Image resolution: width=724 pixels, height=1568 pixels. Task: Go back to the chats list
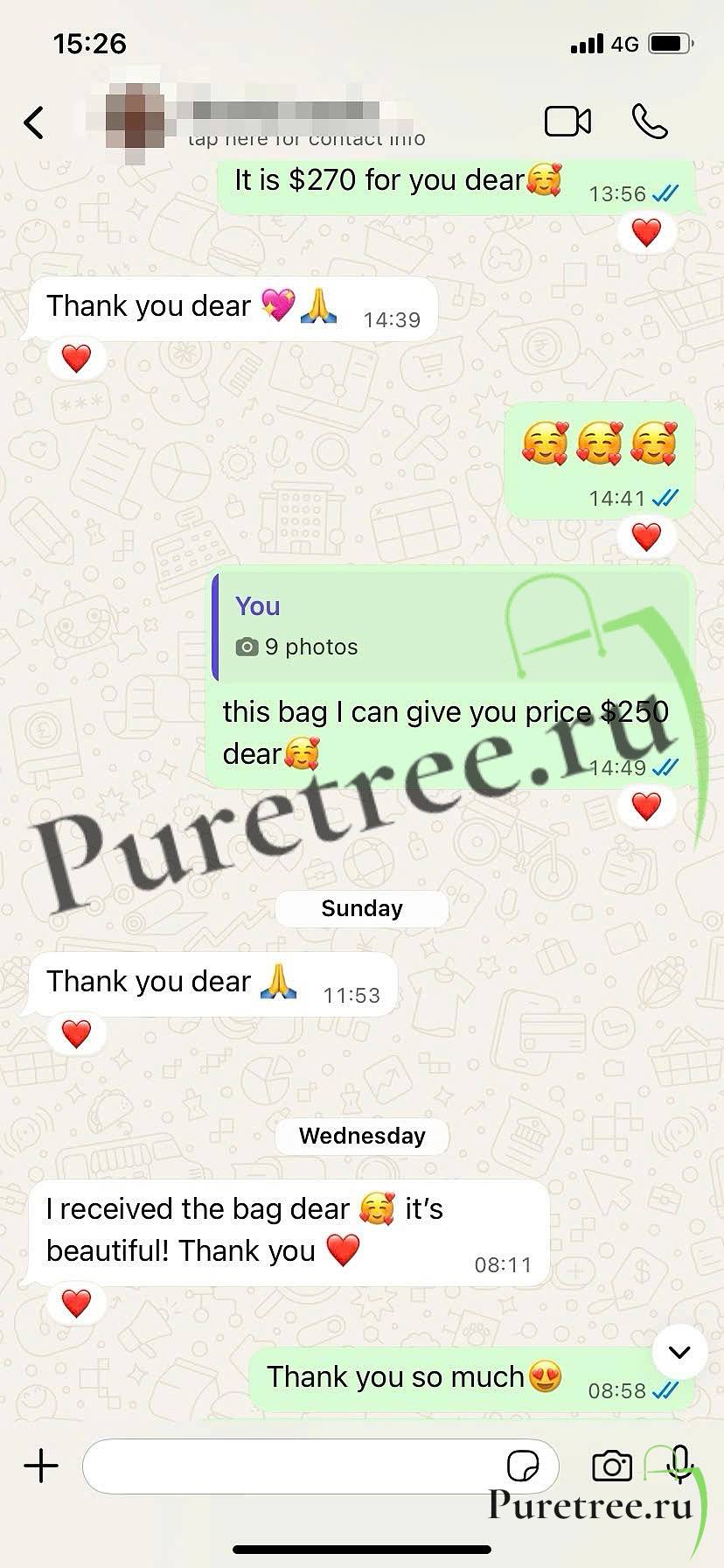point(34,122)
